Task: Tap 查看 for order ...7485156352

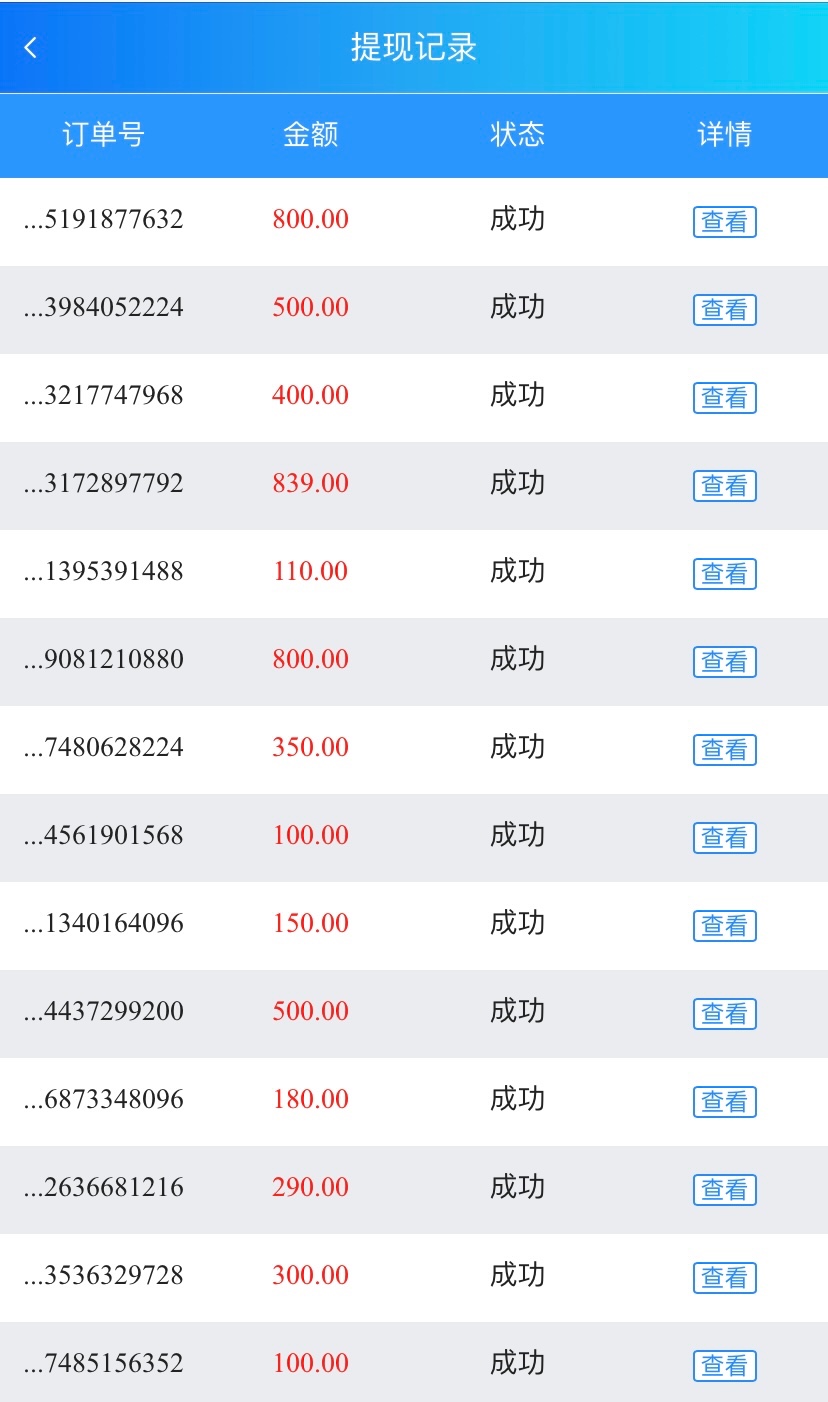Action: [724, 1366]
